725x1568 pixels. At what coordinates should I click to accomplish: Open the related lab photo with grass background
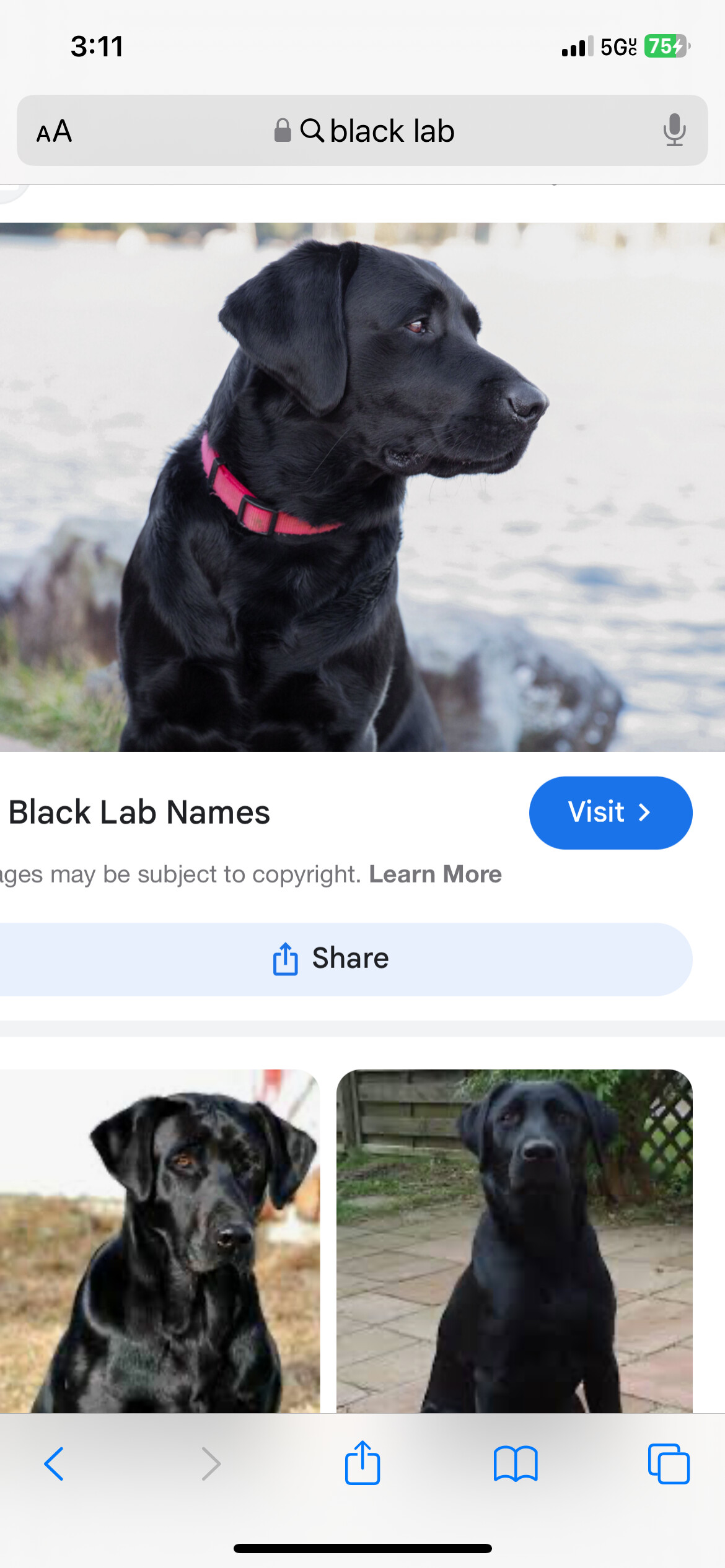[160, 1241]
